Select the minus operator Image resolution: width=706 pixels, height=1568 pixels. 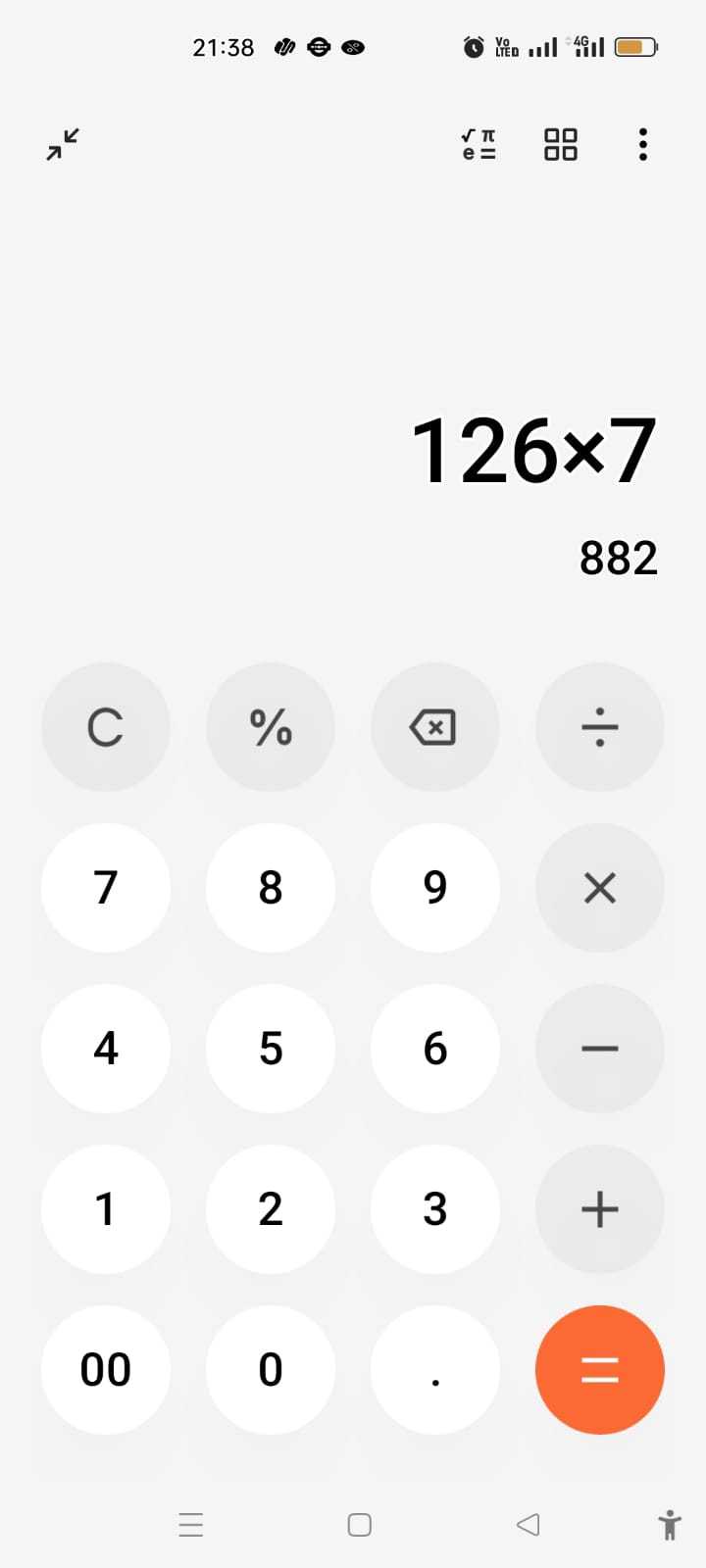point(600,1049)
